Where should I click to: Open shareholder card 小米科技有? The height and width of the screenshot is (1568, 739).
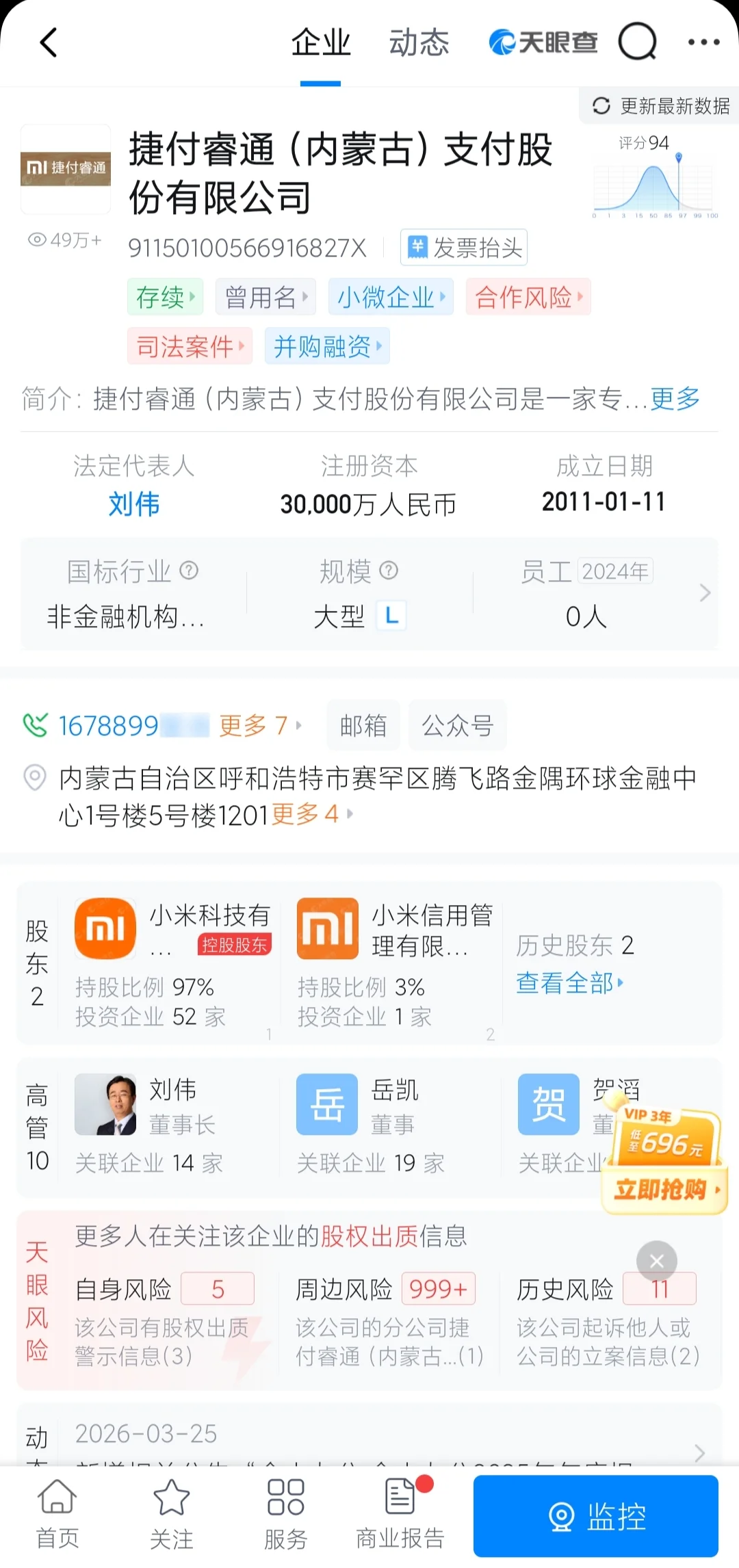174,963
